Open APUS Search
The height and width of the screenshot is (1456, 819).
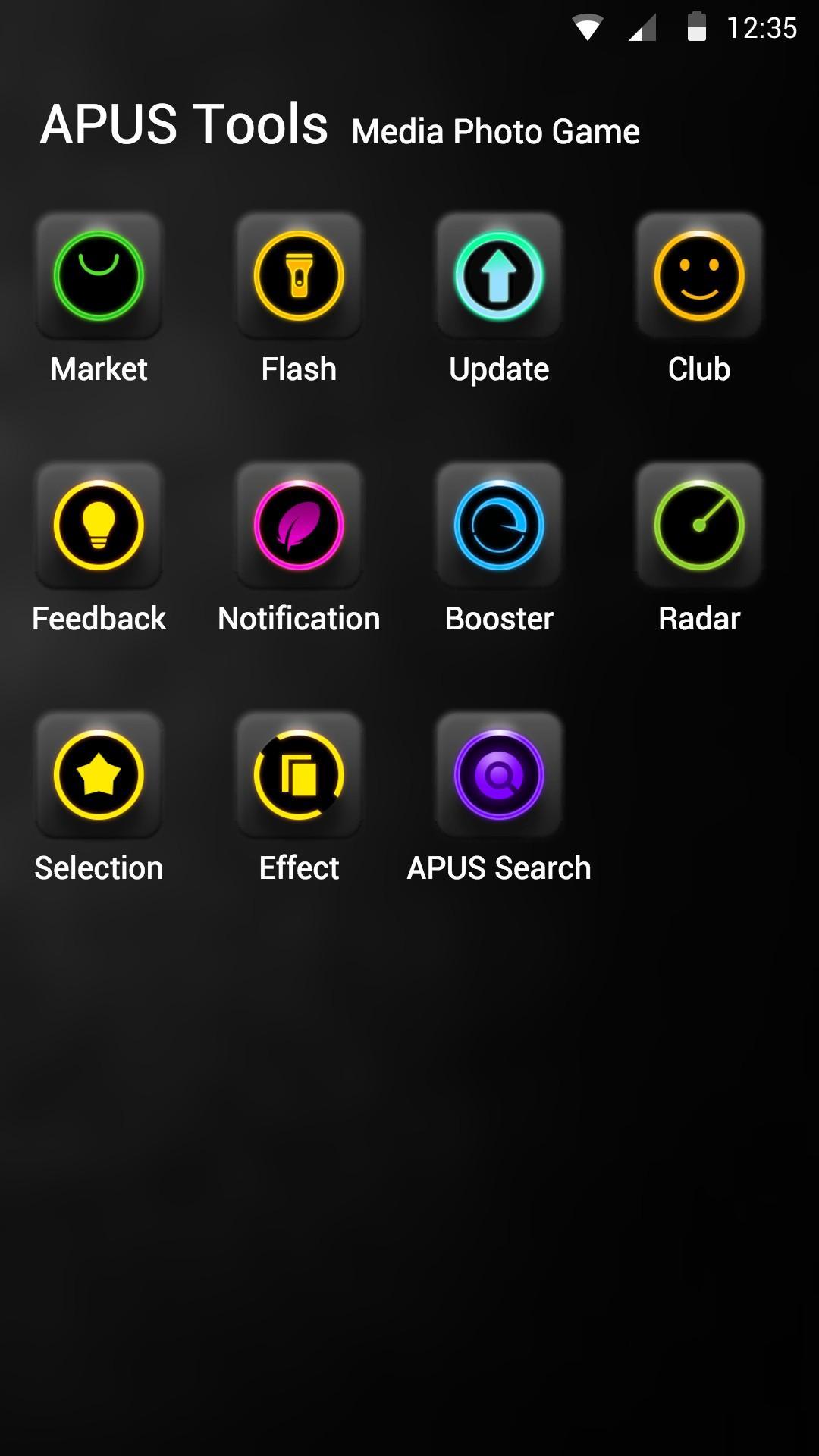point(498,775)
